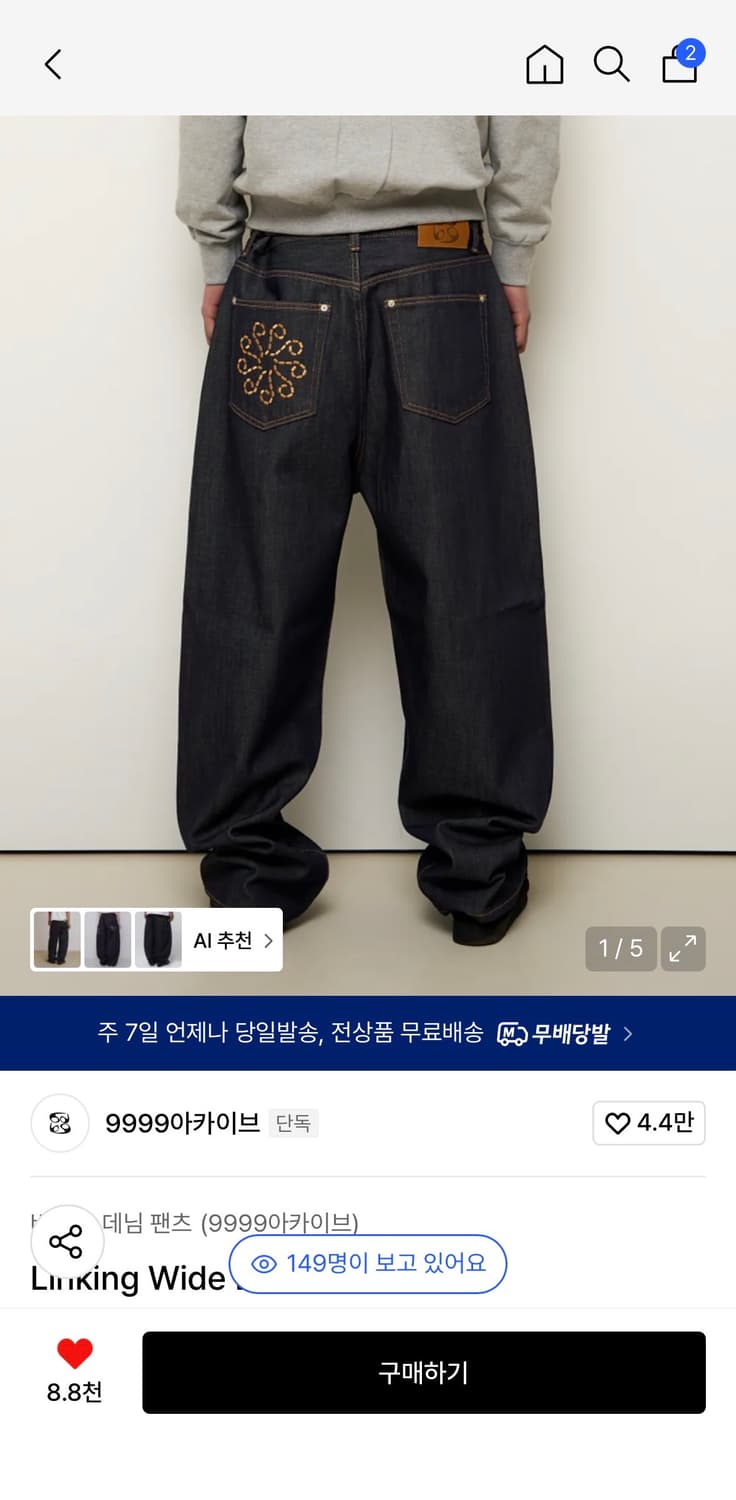This screenshot has width=736, height=1500.
Task: Toggle the 149명이 보고 있어요 viewer badge
Action: coord(367,1264)
